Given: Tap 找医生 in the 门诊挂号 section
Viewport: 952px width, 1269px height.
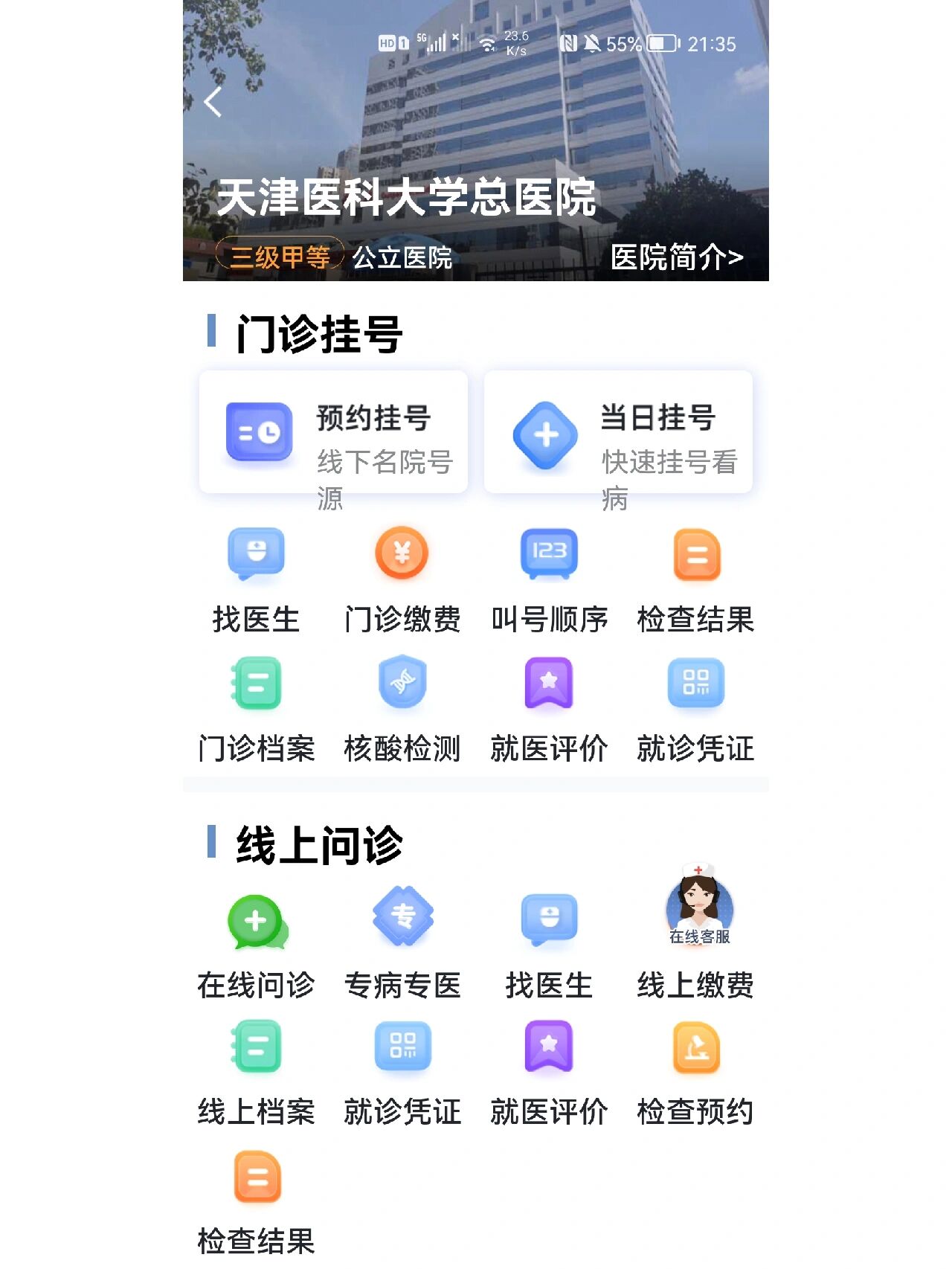Looking at the screenshot, I should 257,576.
